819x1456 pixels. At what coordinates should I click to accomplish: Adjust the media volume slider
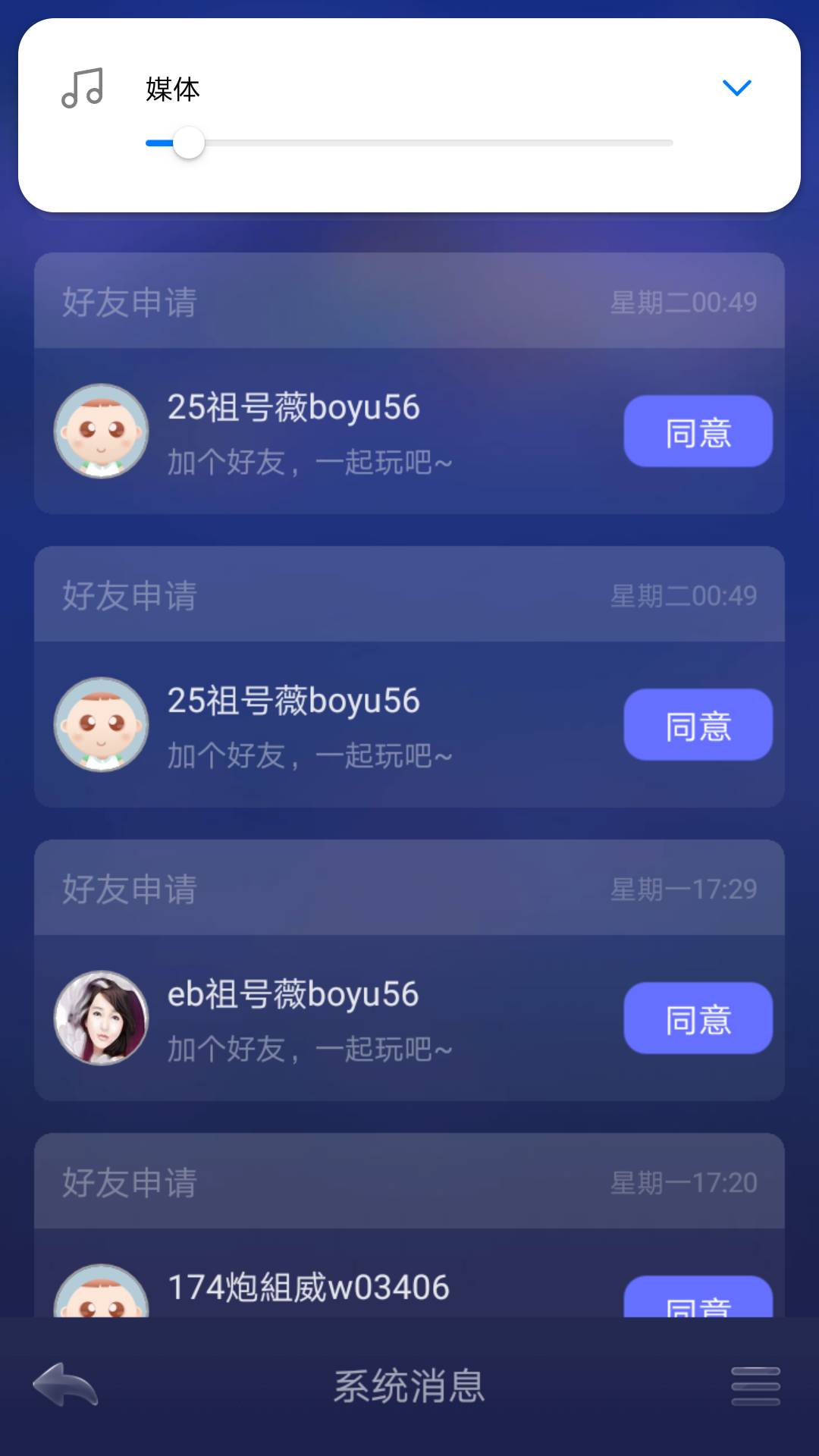pyautogui.click(x=191, y=143)
